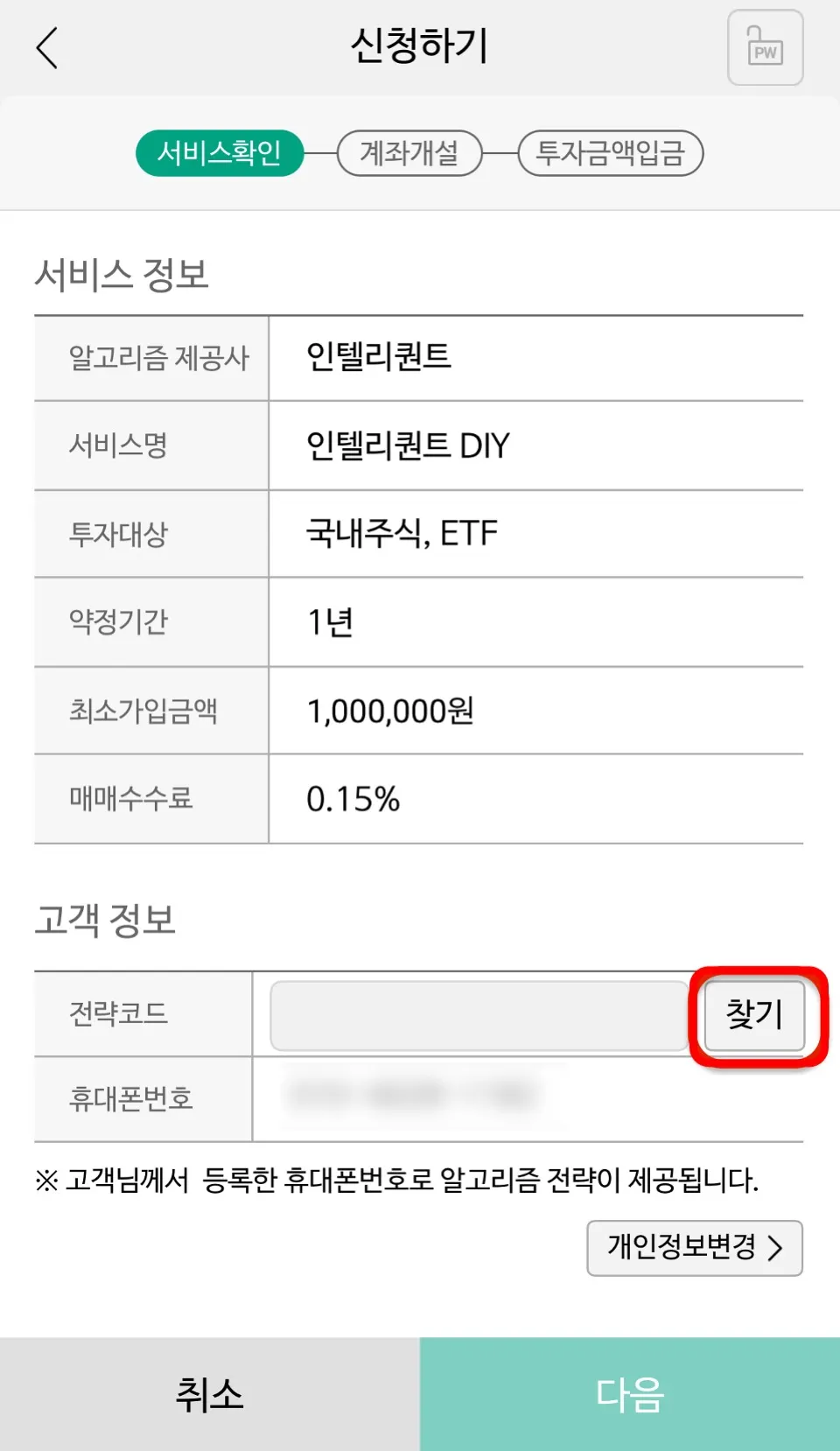
Task: Open the PW lock icon
Action: (765, 47)
